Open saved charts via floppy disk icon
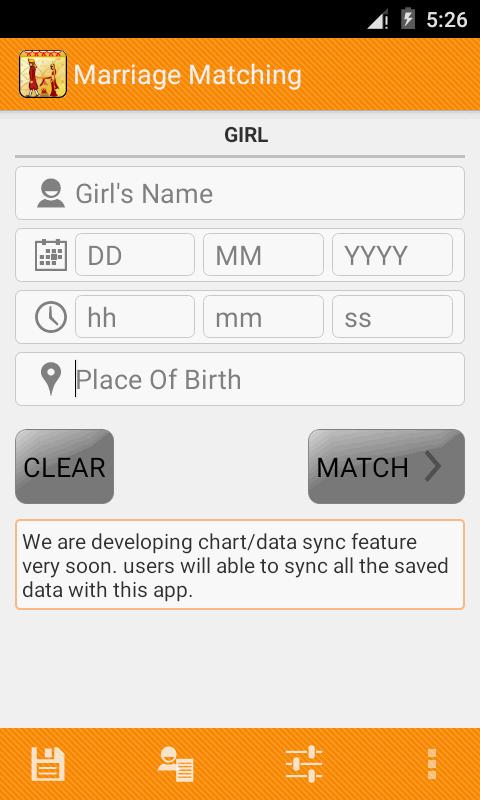 coord(48,764)
